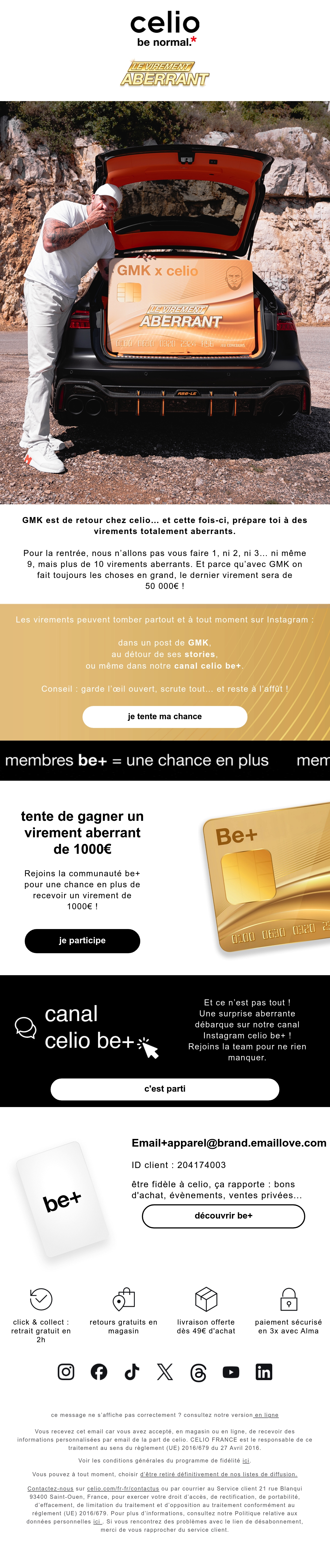View the email version "en ligne"
This screenshot has height=1568, width=330.
[x=267, y=1415]
